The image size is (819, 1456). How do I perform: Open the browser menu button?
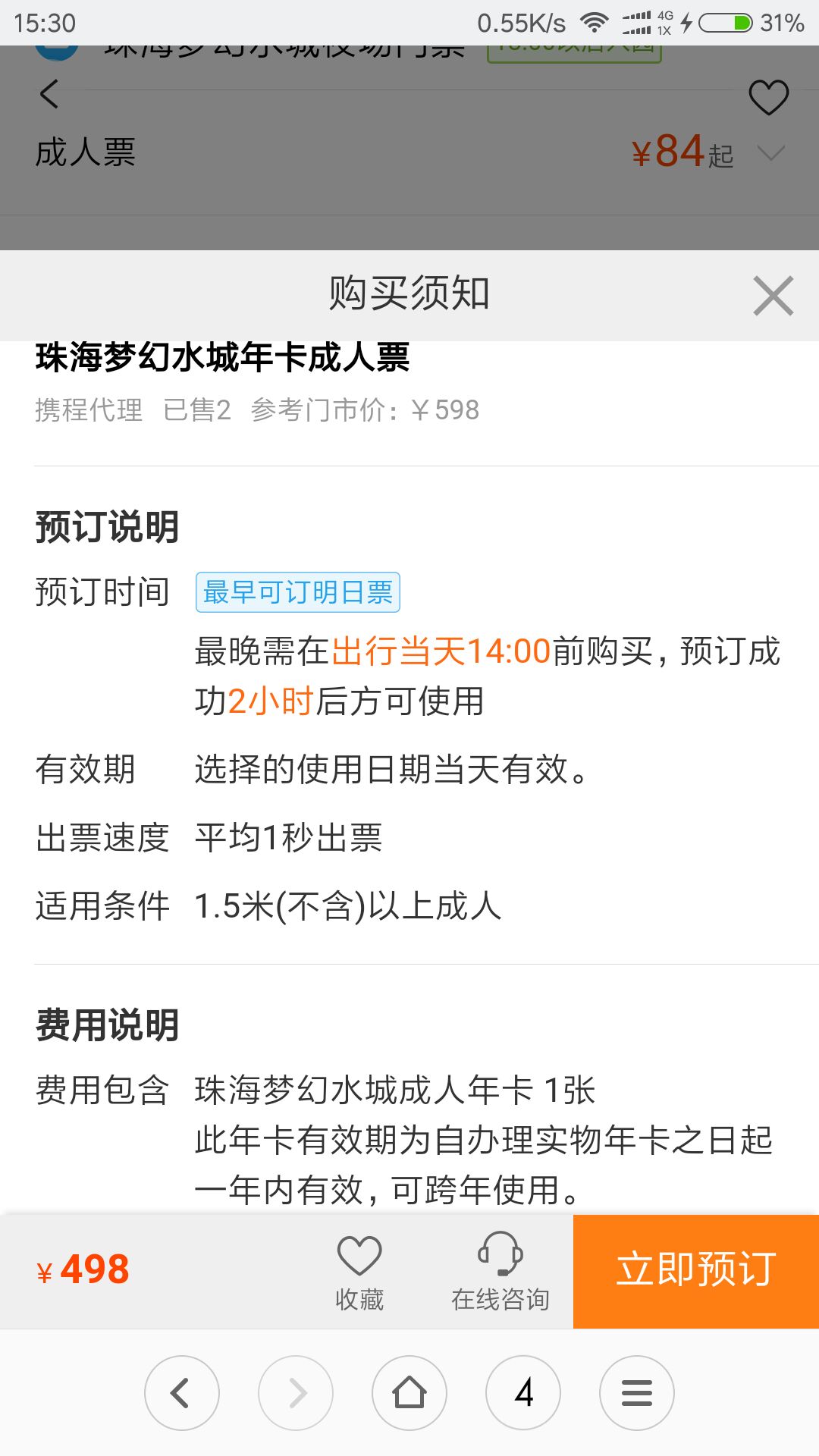click(x=637, y=1393)
